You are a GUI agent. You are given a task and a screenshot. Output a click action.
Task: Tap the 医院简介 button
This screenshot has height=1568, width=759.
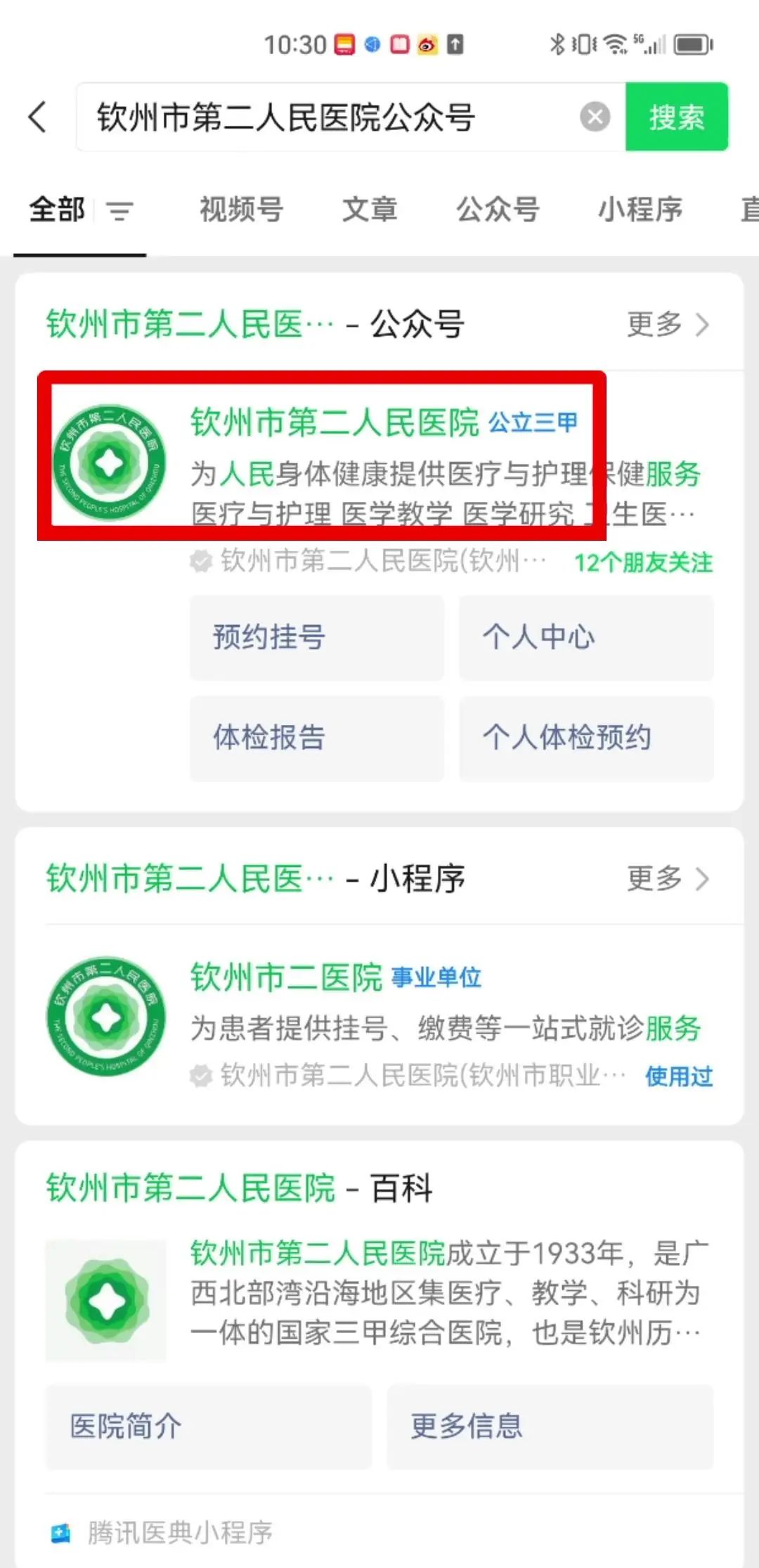coord(208,1427)
